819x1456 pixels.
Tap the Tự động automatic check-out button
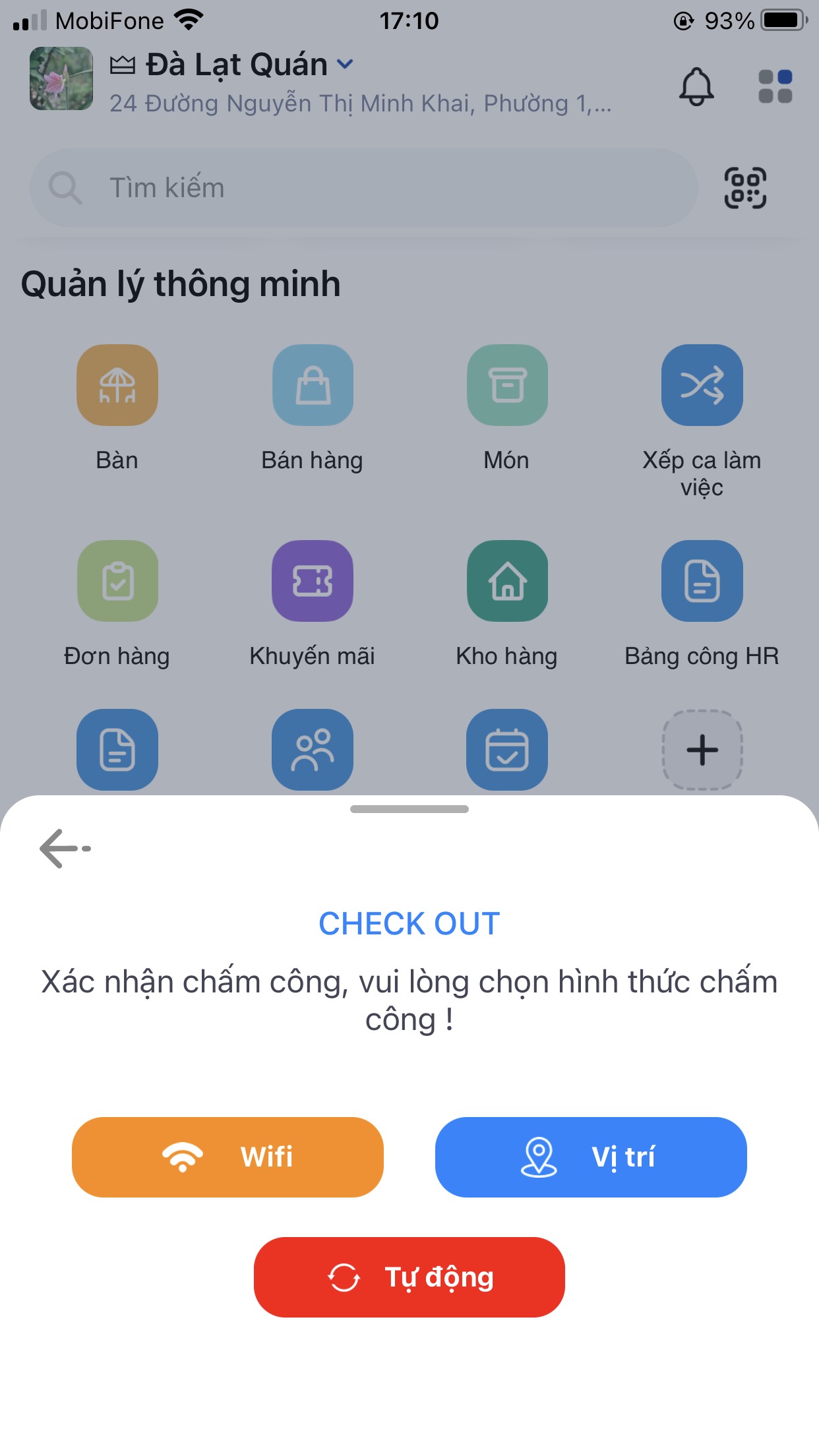coord(409,1277)
